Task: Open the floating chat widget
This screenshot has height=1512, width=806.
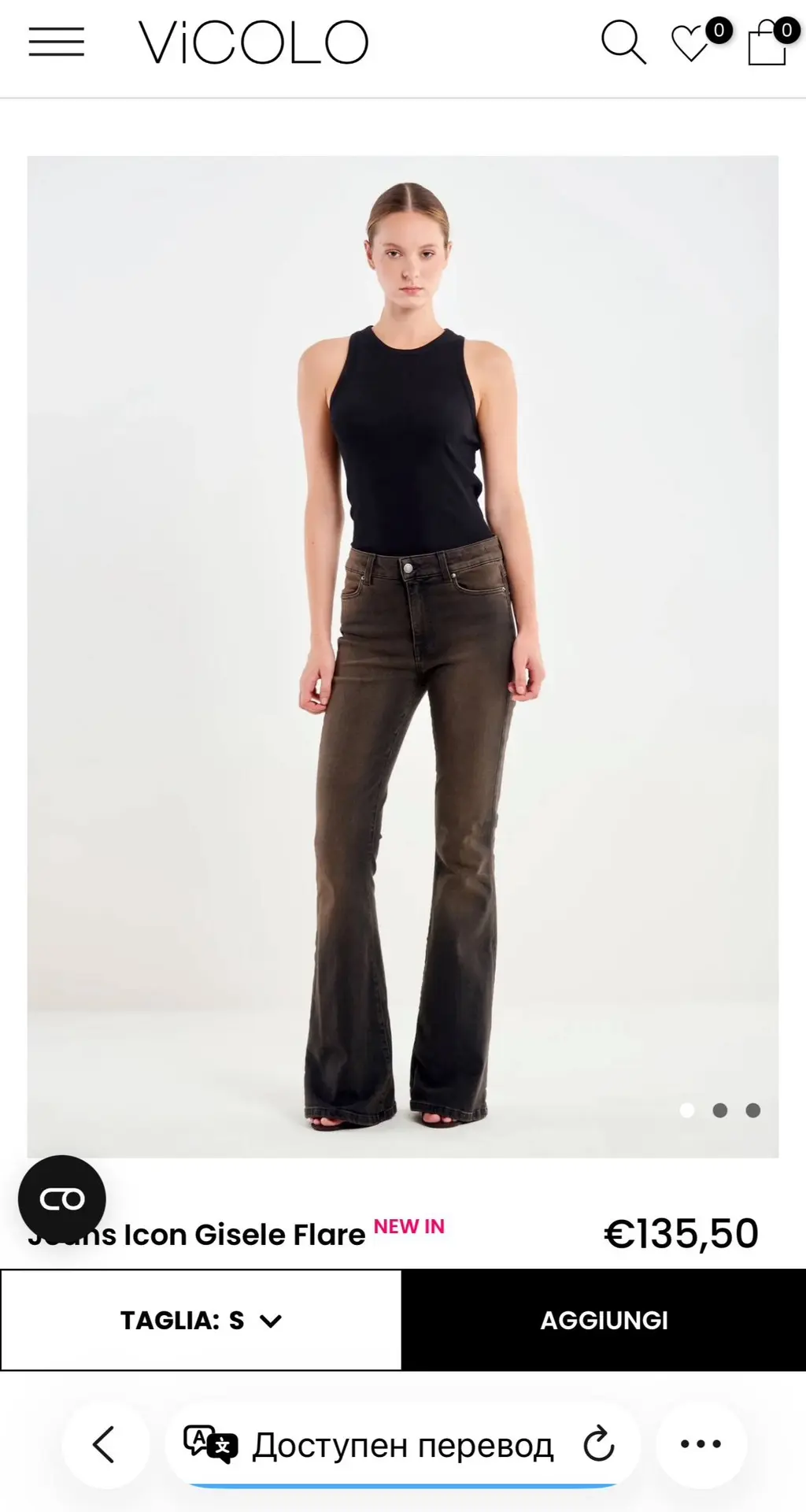Action: [62, 1199]
